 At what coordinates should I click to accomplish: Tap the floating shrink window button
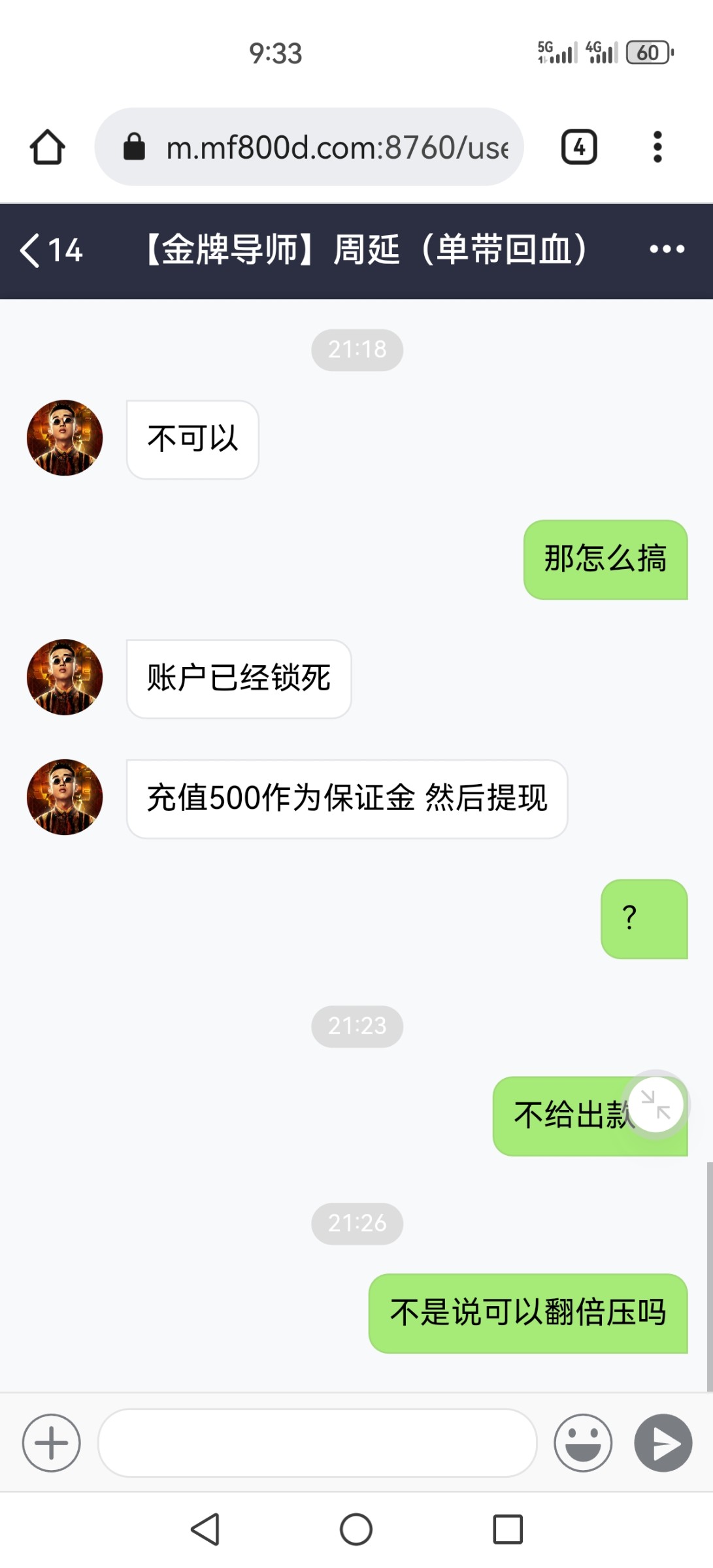(655, 1105)
